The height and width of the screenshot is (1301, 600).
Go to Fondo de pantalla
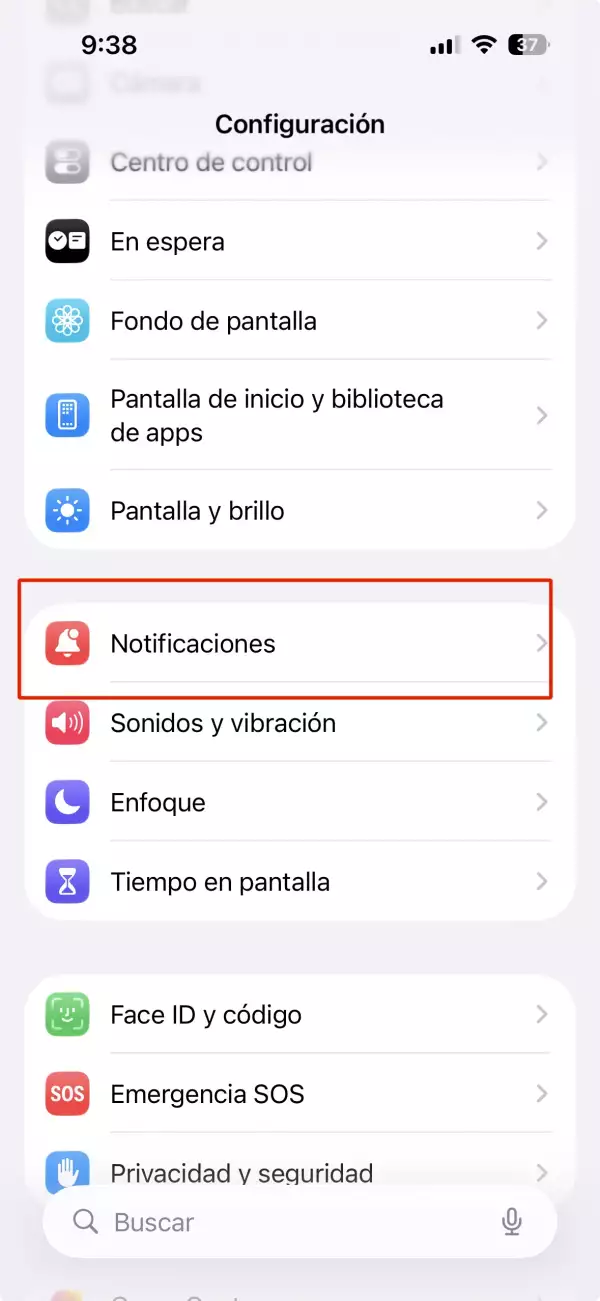pos(300,321)
